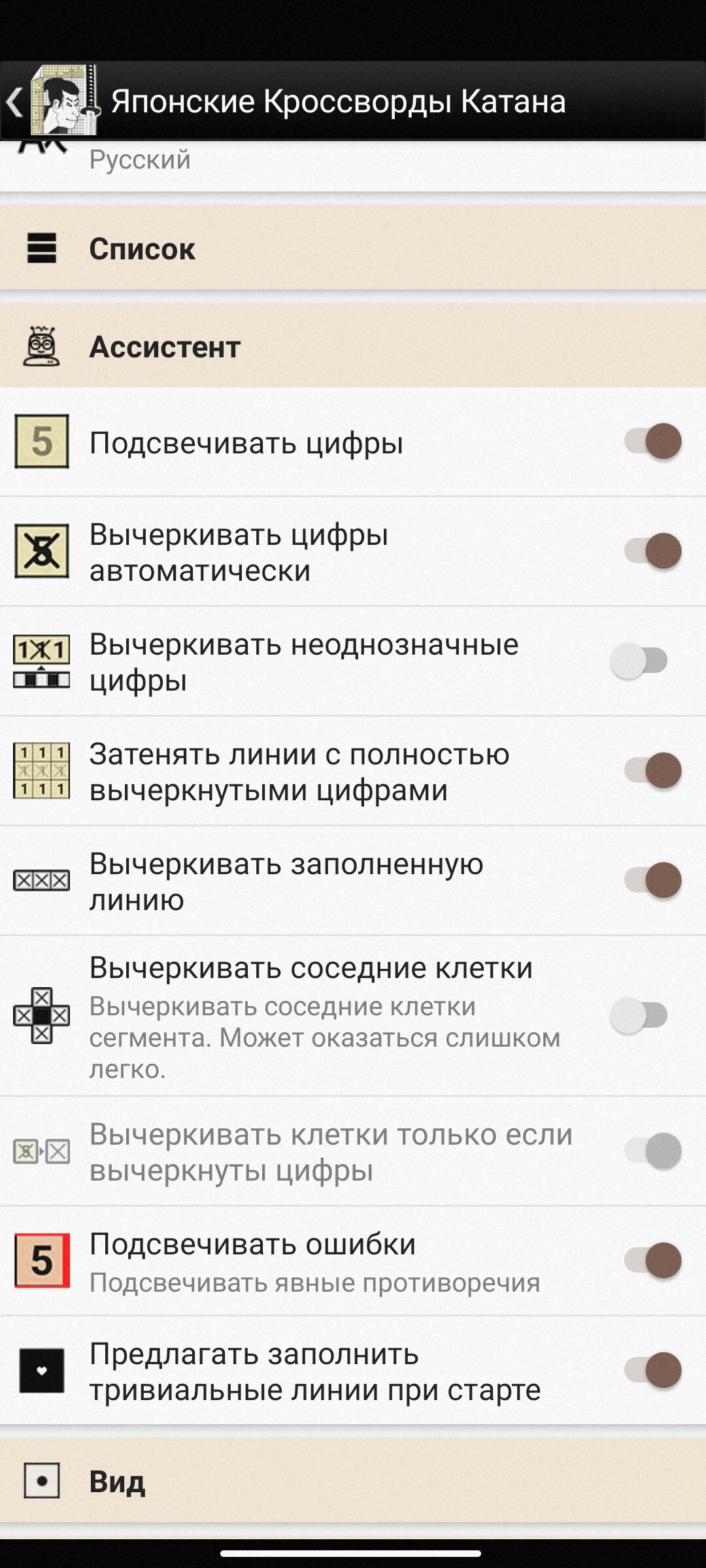Go back using the app bar arrow

[14, 102]
